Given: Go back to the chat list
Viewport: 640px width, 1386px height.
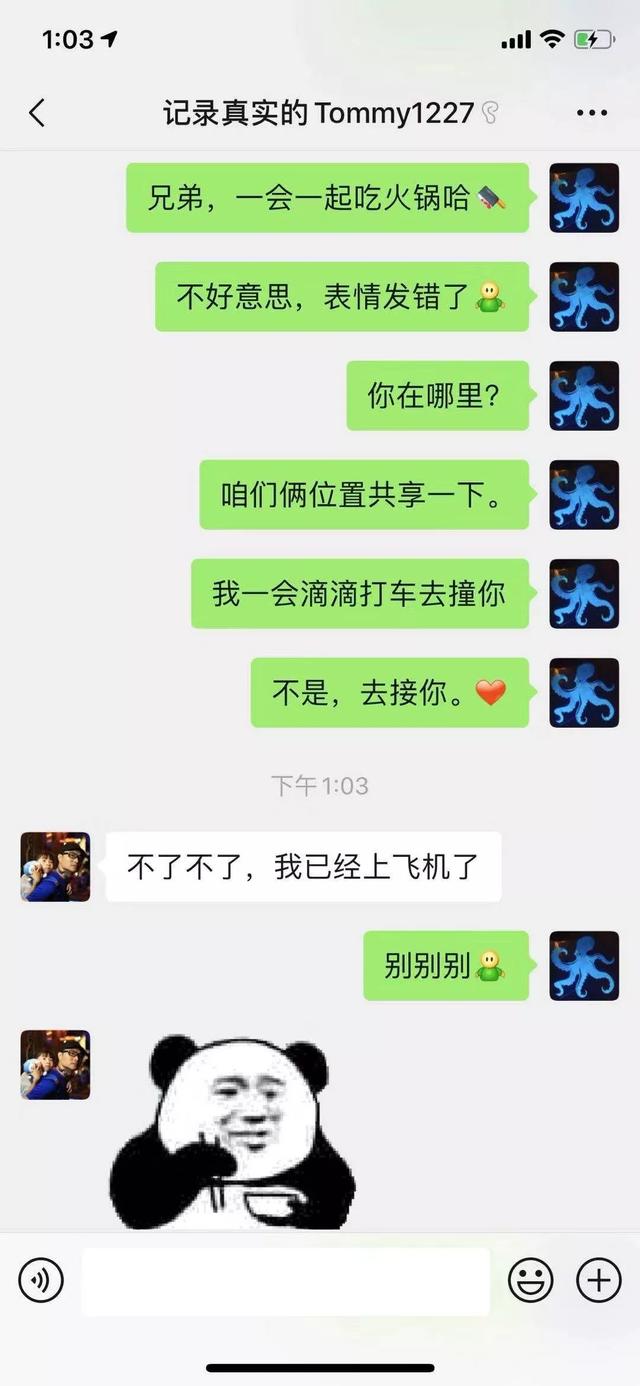Looking at the screenshot, I should [x=37, y=113].
